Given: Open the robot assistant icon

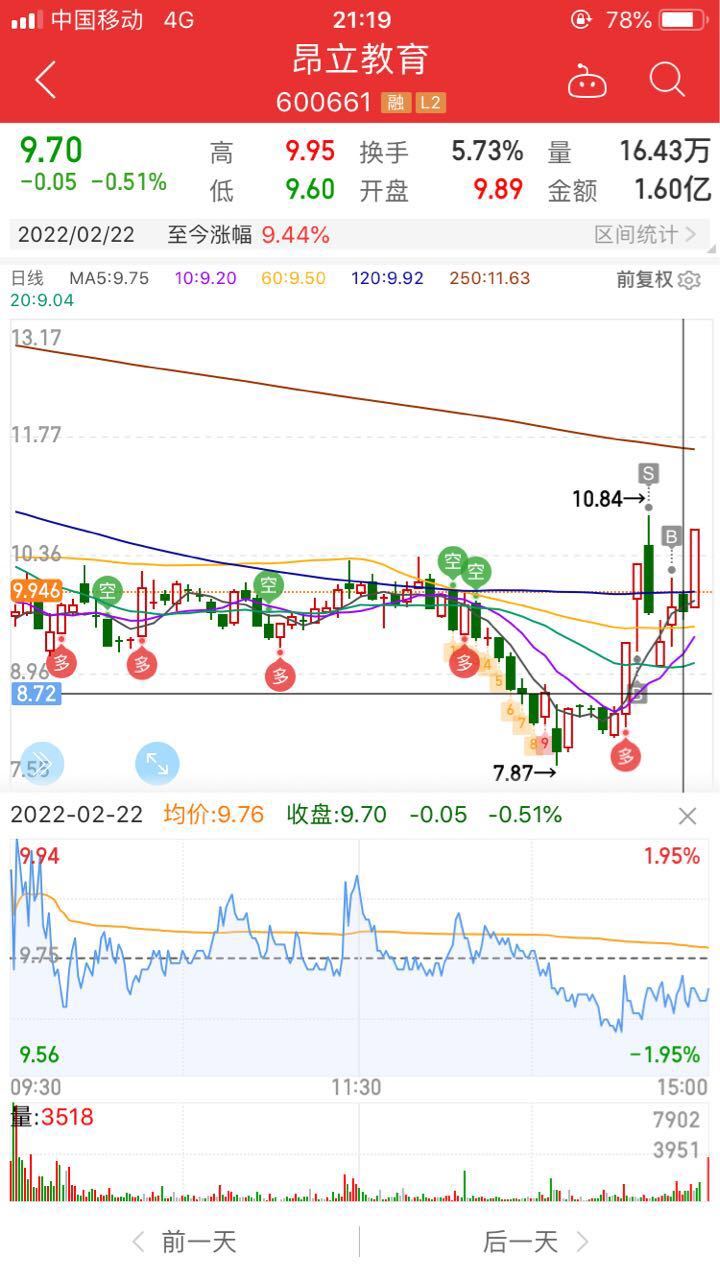Looking at the screenshot, I should click(x=587, y=81).
